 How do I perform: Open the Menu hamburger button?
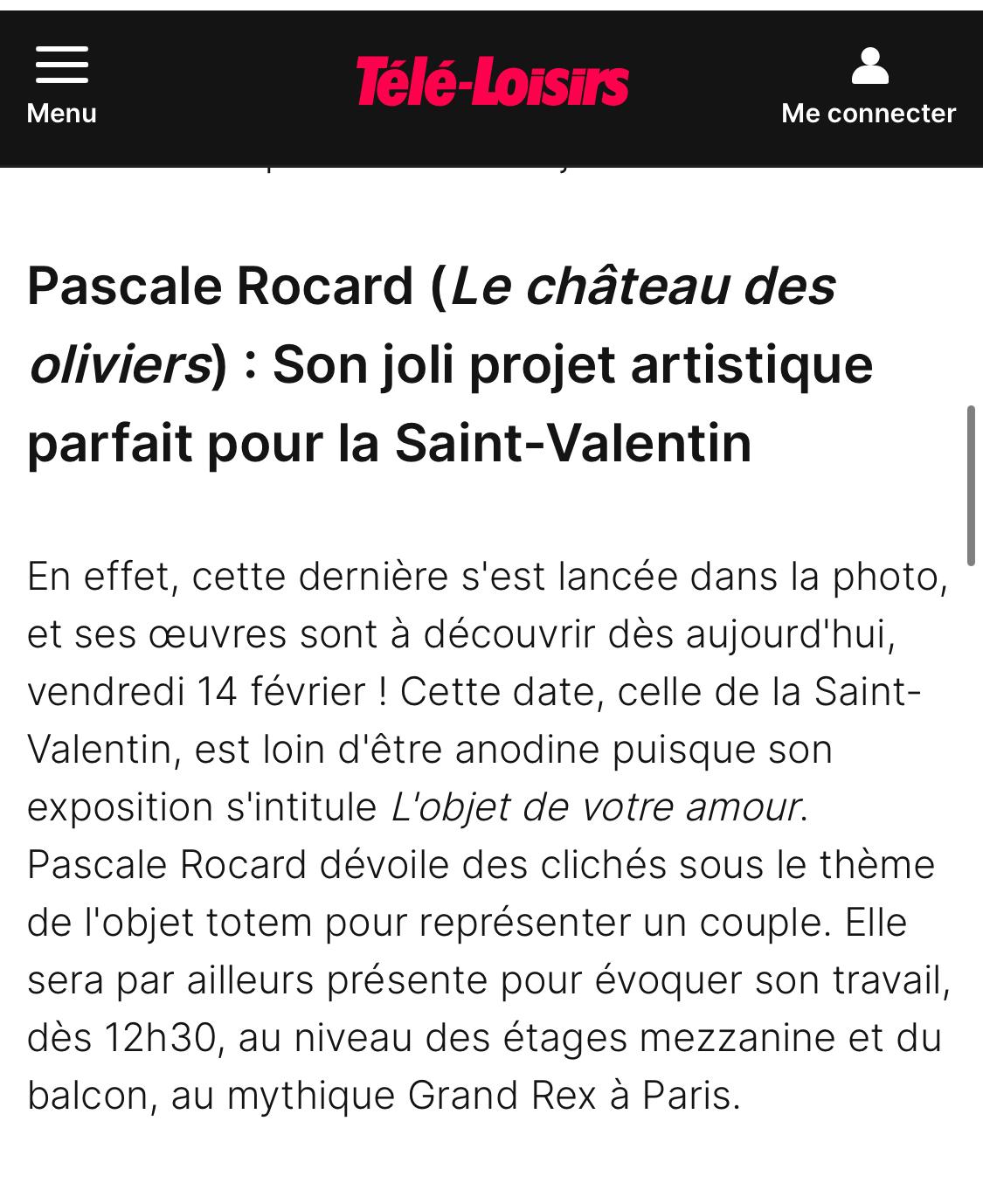tap(61, 86)
